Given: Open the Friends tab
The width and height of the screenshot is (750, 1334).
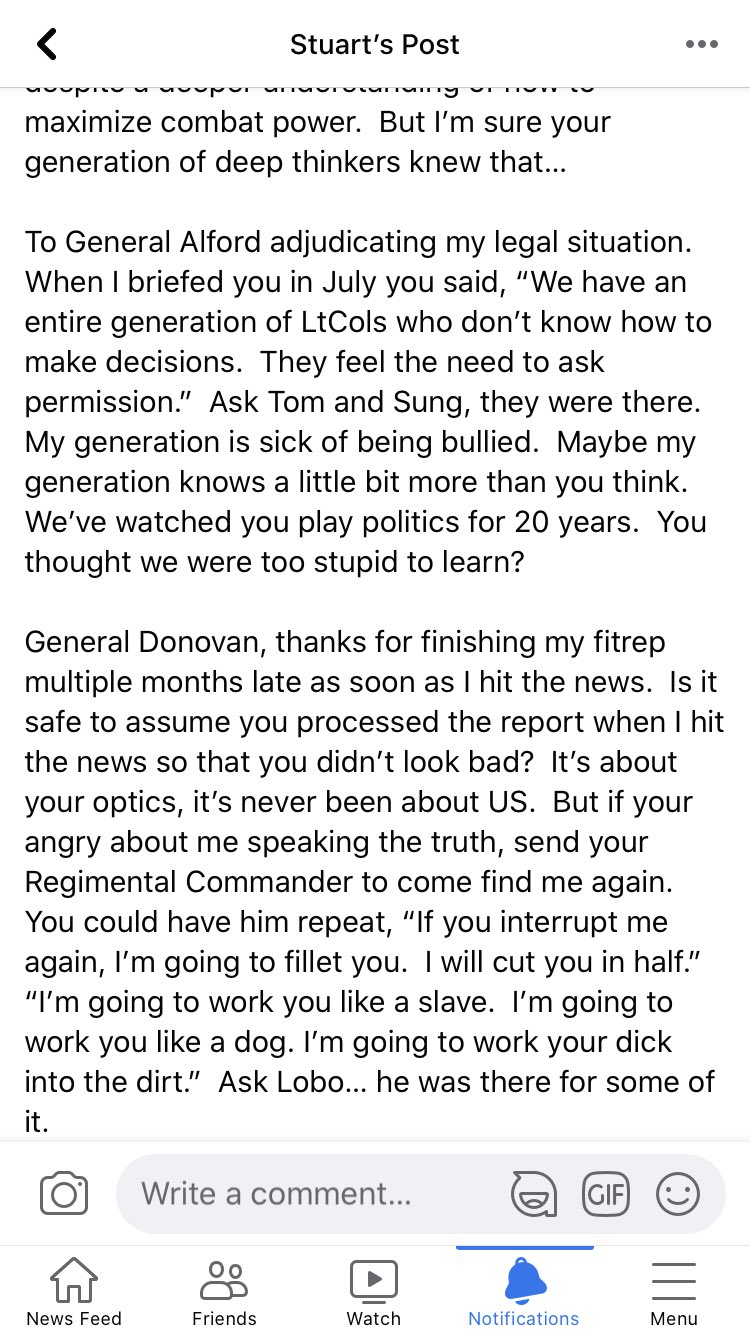Looking at the screenshot, I should coord(224,1291).
